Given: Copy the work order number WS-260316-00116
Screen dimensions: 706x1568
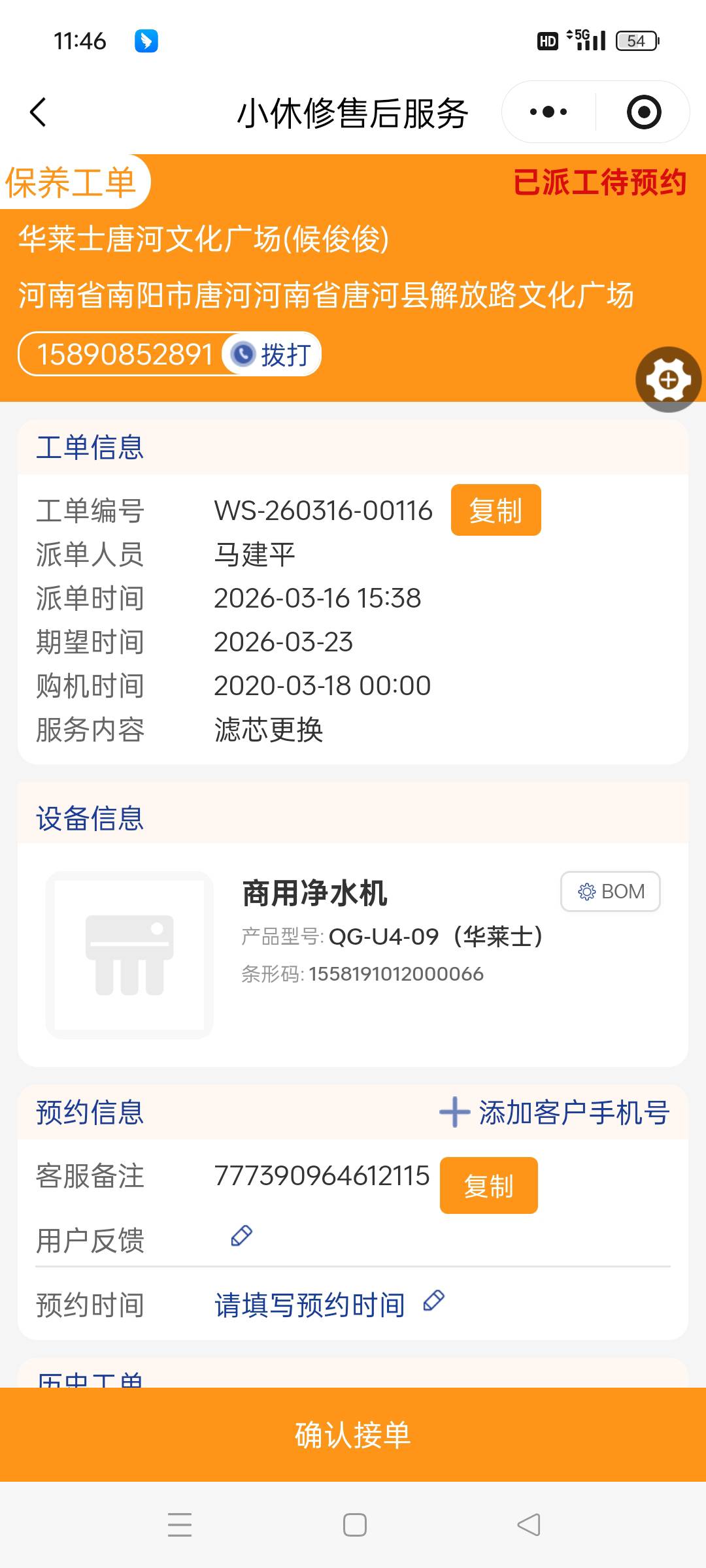Looking at the screenshot, I should pyautogui.click(x=496, y=510).
